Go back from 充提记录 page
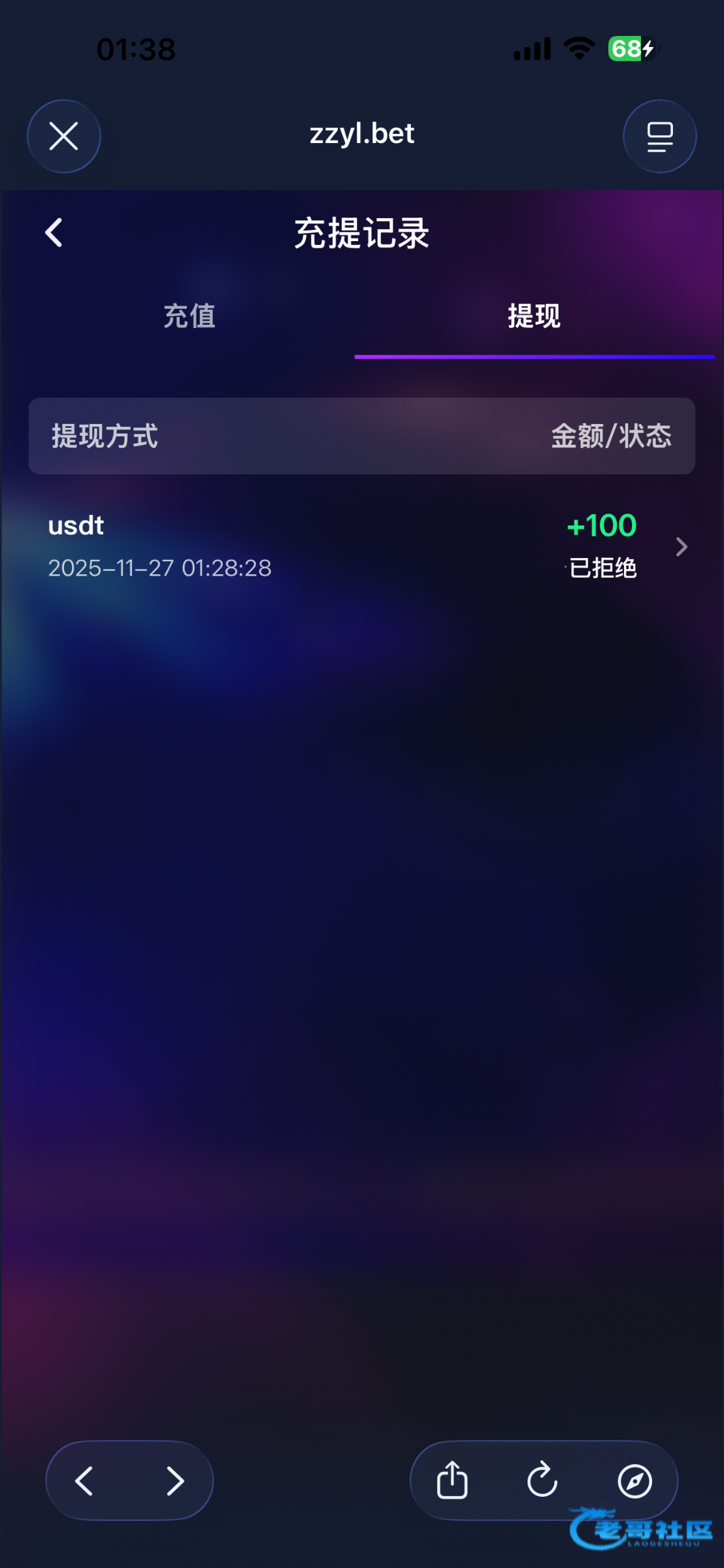 tap(54, 233)
